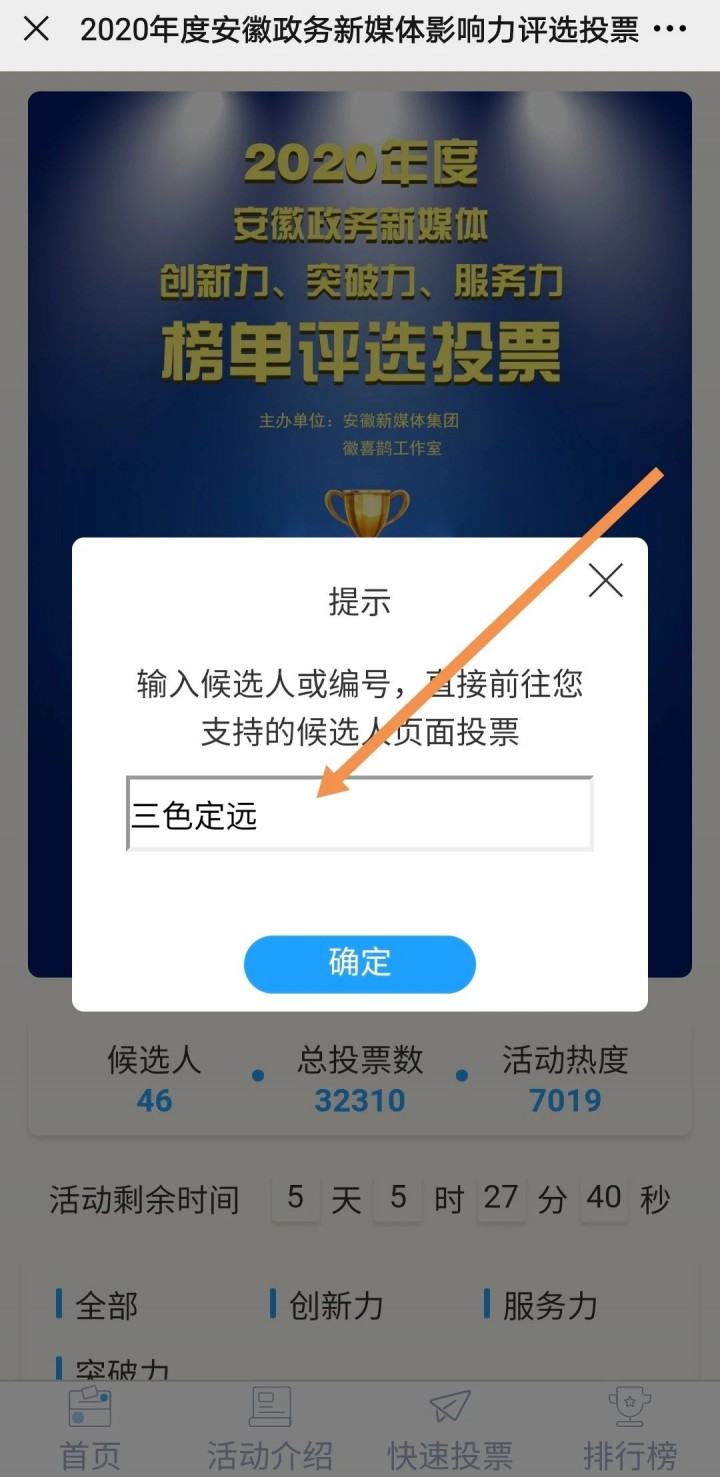
Task: Dismiss the 提示 dialog
Action: (x=605, y=580)
